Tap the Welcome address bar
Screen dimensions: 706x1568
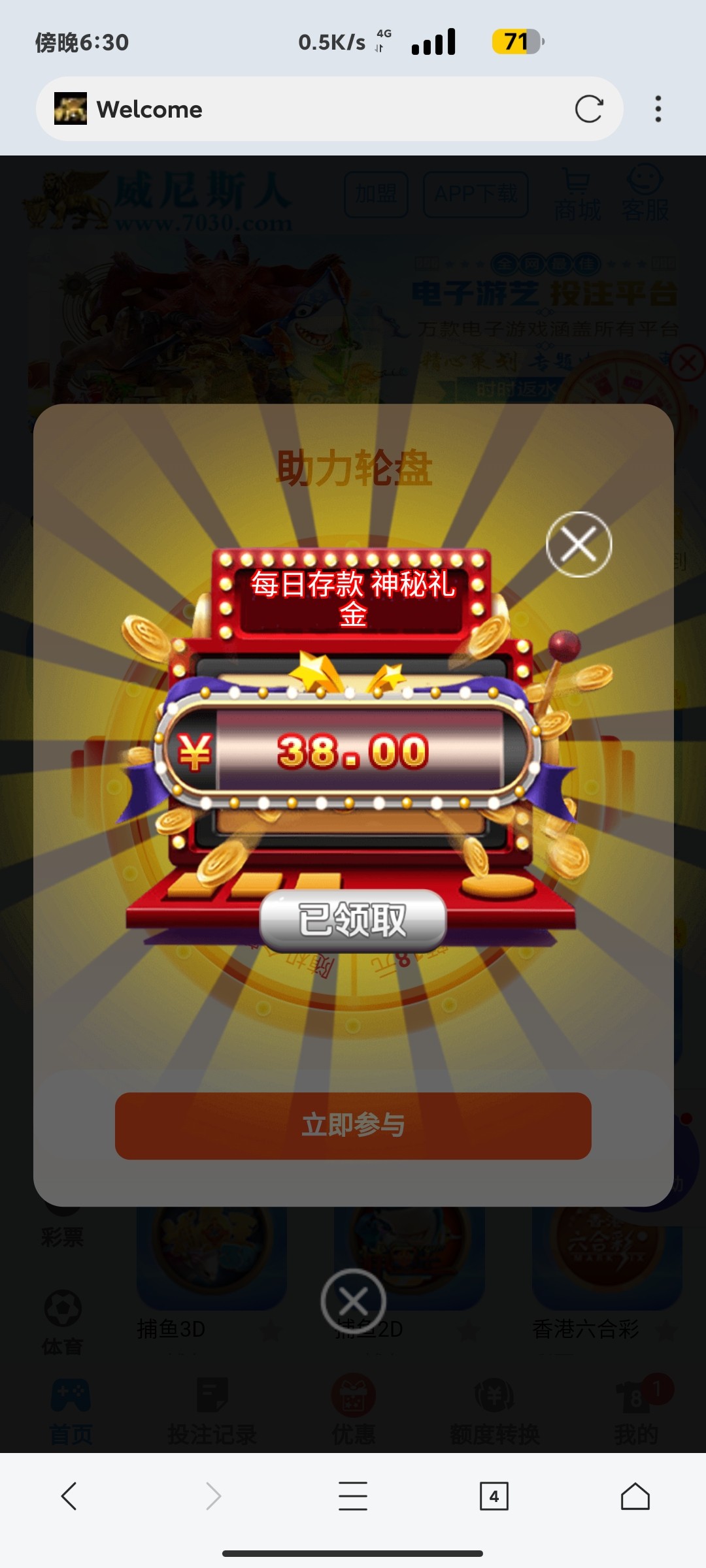[x=314, y=109]
